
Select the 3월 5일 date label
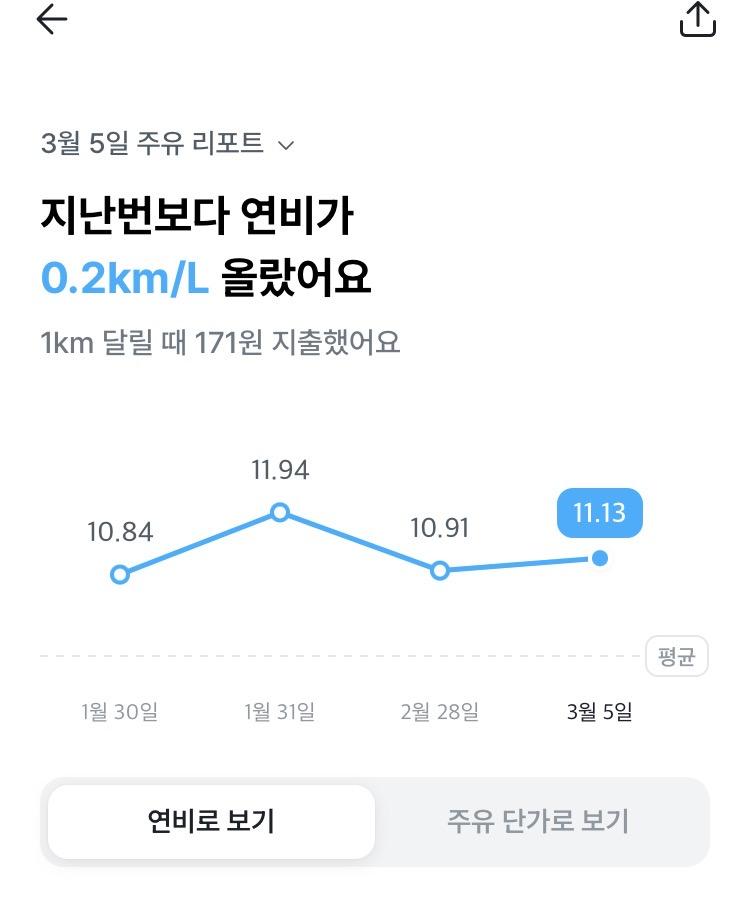(x=600, y=712)
